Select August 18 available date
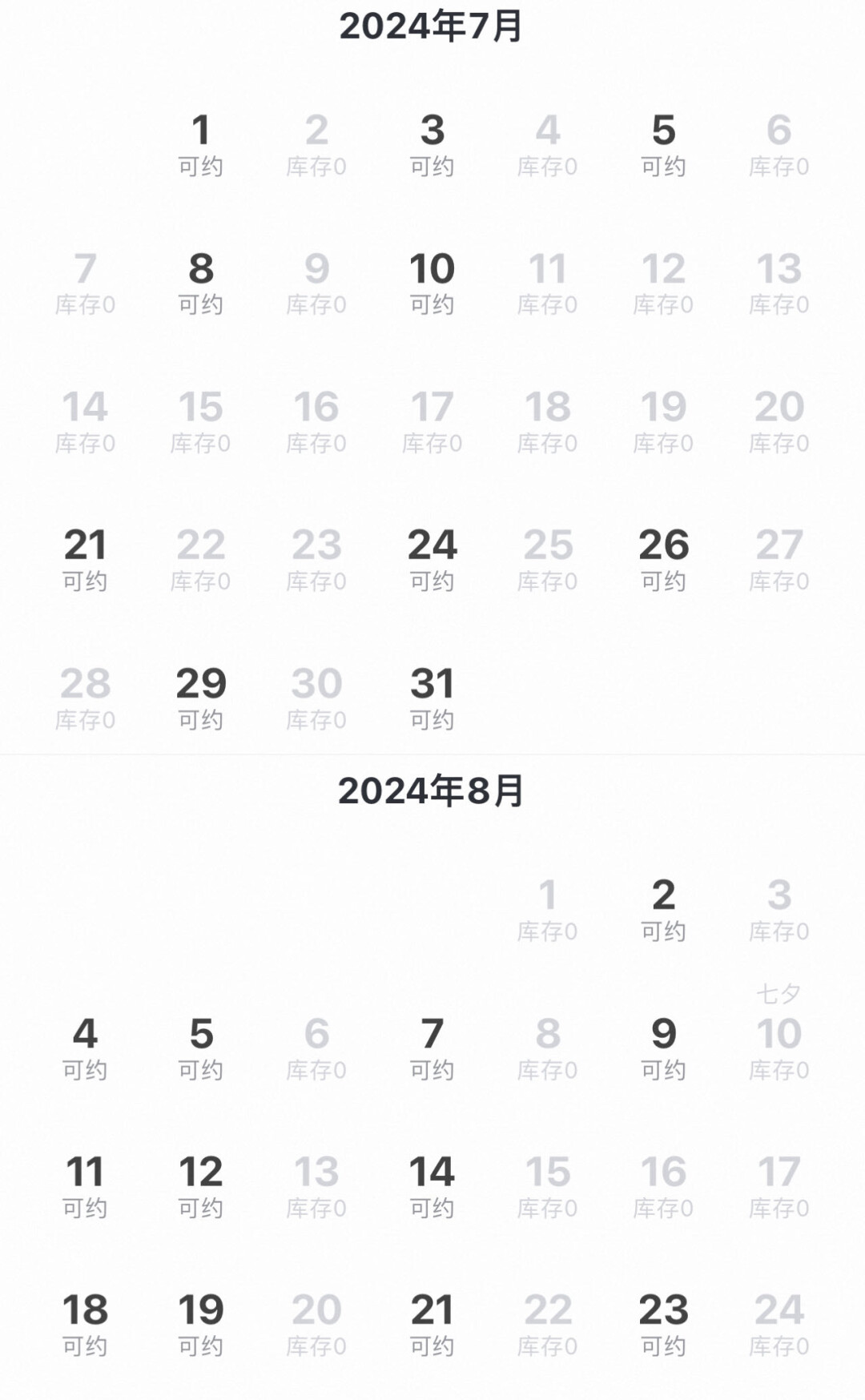This screenshot has width=865, height=1400. tap(85, 1324)
